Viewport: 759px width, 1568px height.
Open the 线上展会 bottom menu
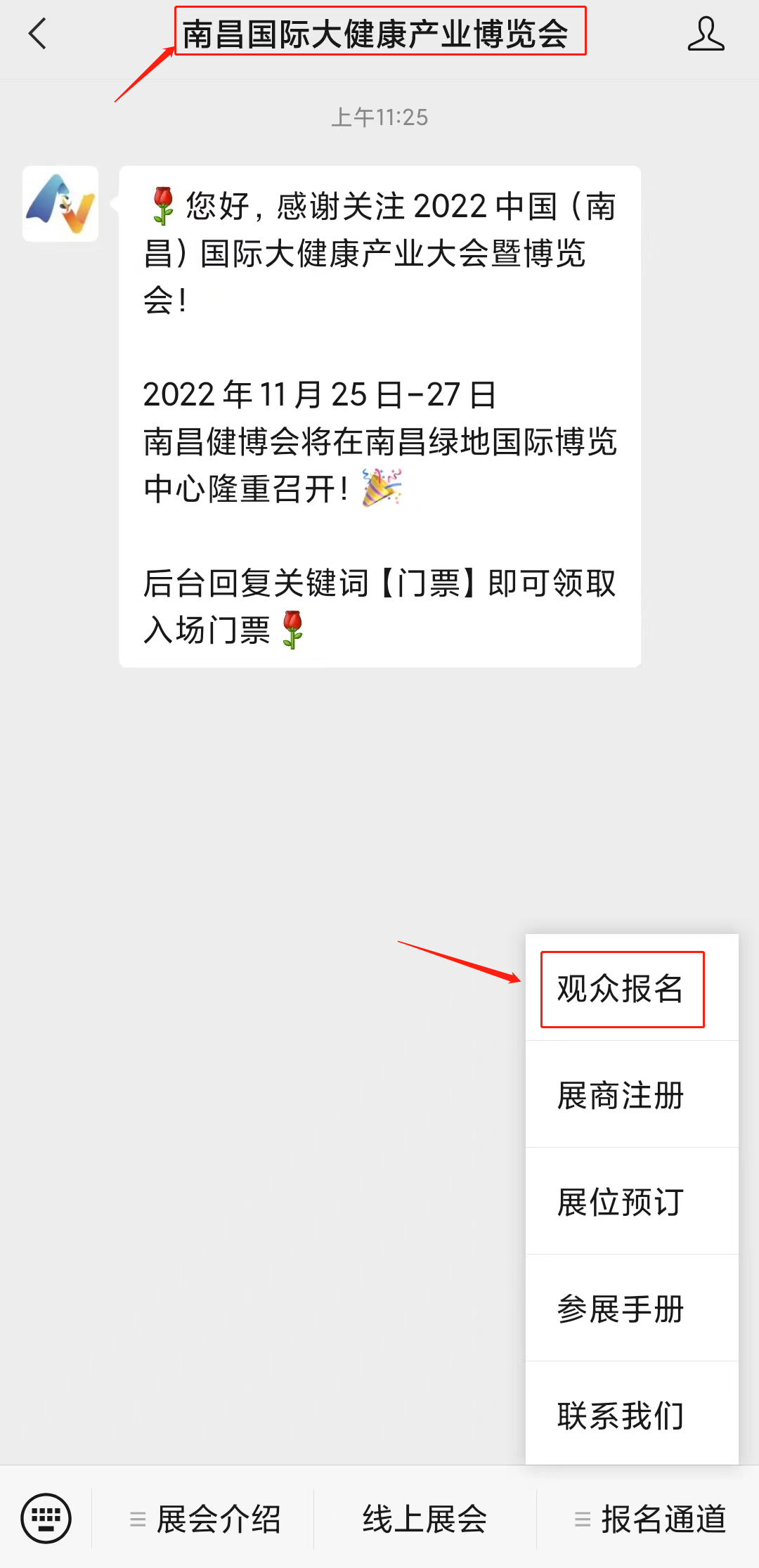(425, 1520)
